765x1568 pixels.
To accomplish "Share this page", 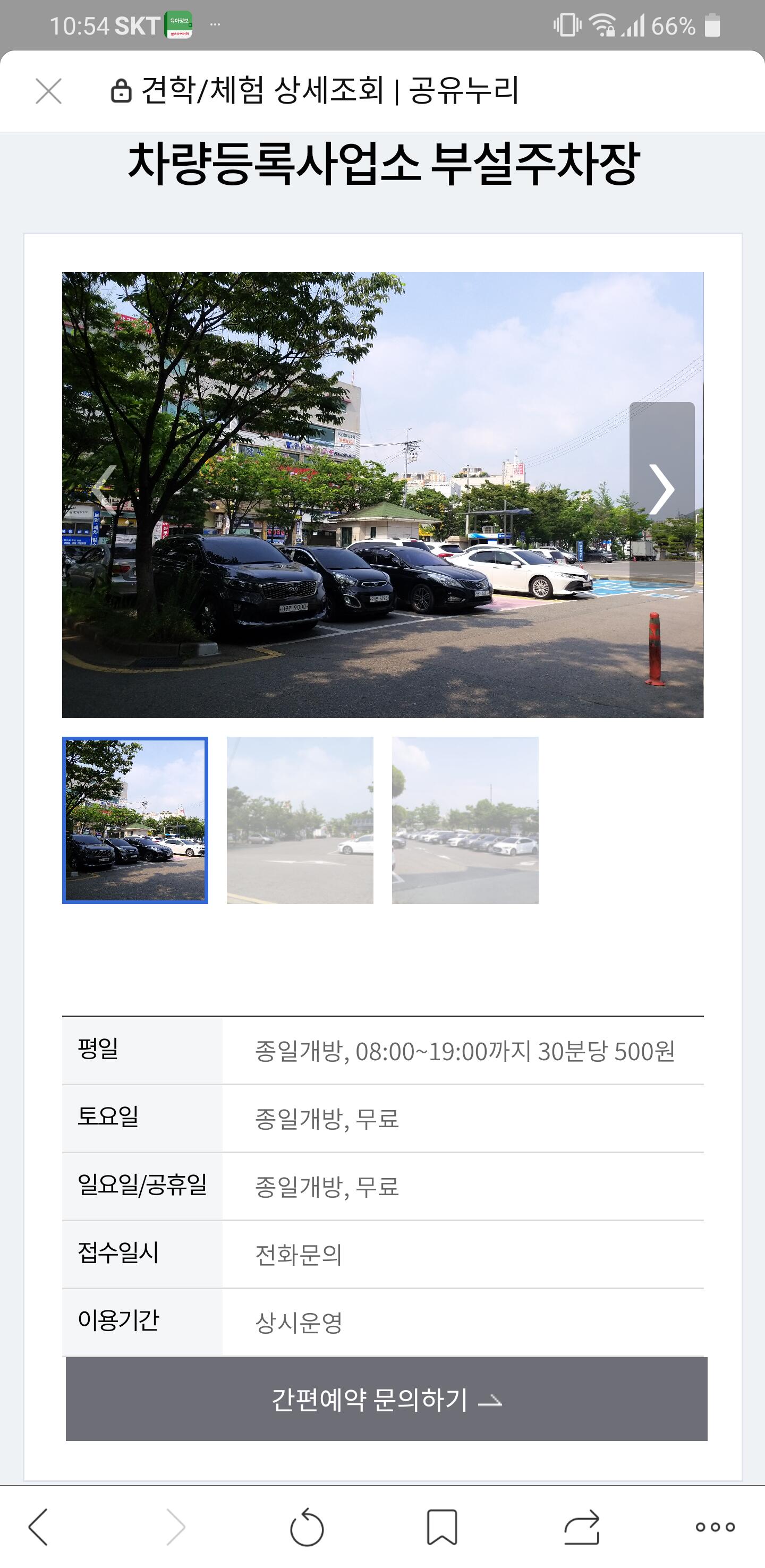I will click(x=581, y=1527).
